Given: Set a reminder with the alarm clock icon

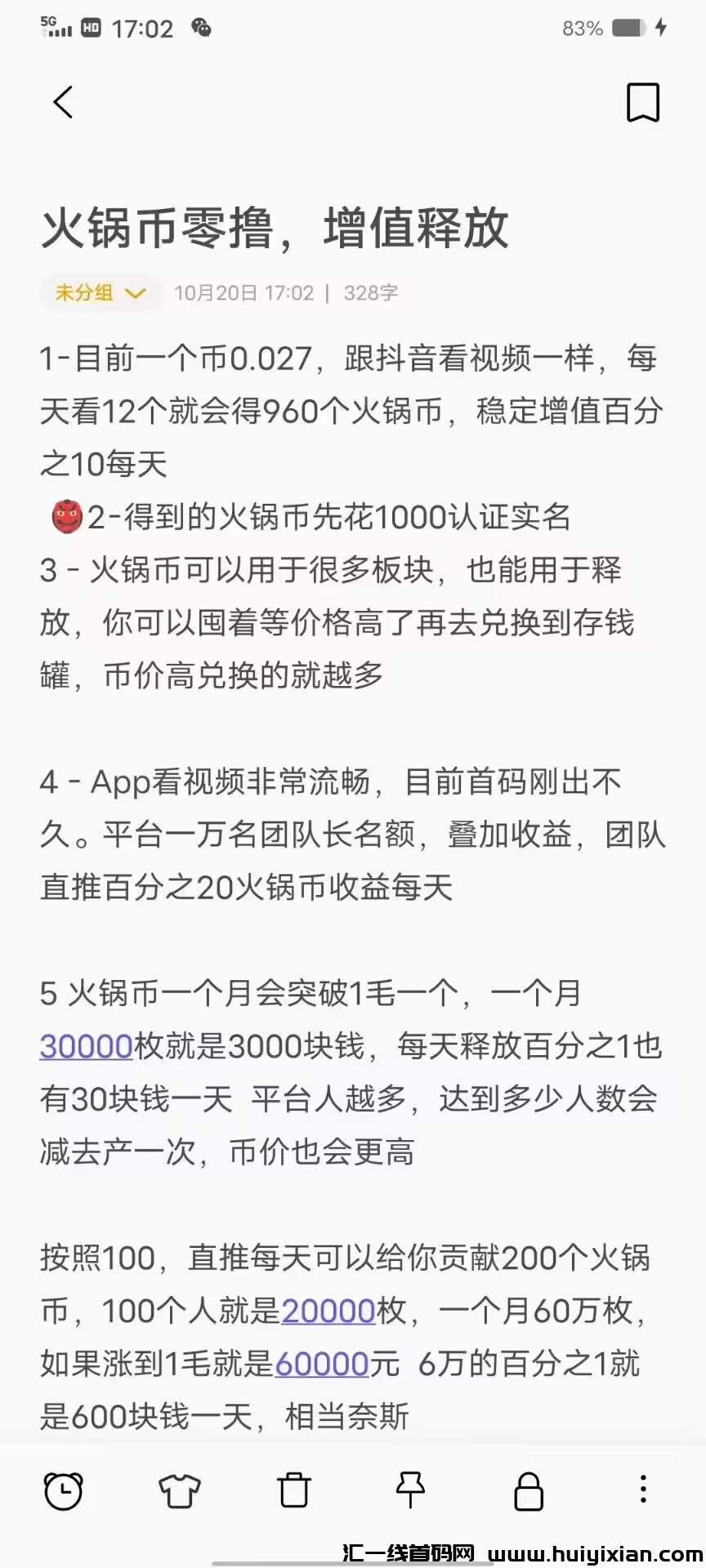Looking at the screenshot, I should [63, 1490].
